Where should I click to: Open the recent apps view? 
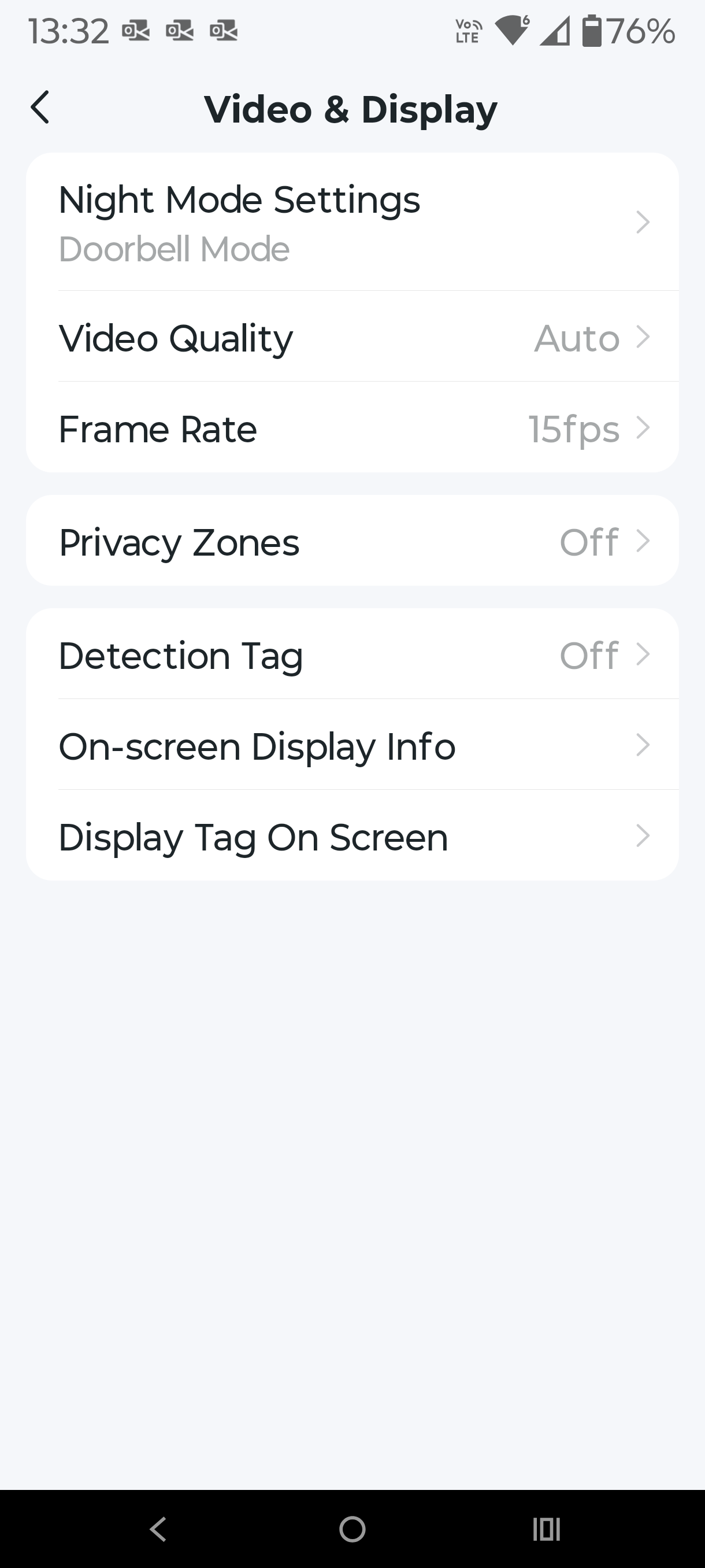[546, 1529]
